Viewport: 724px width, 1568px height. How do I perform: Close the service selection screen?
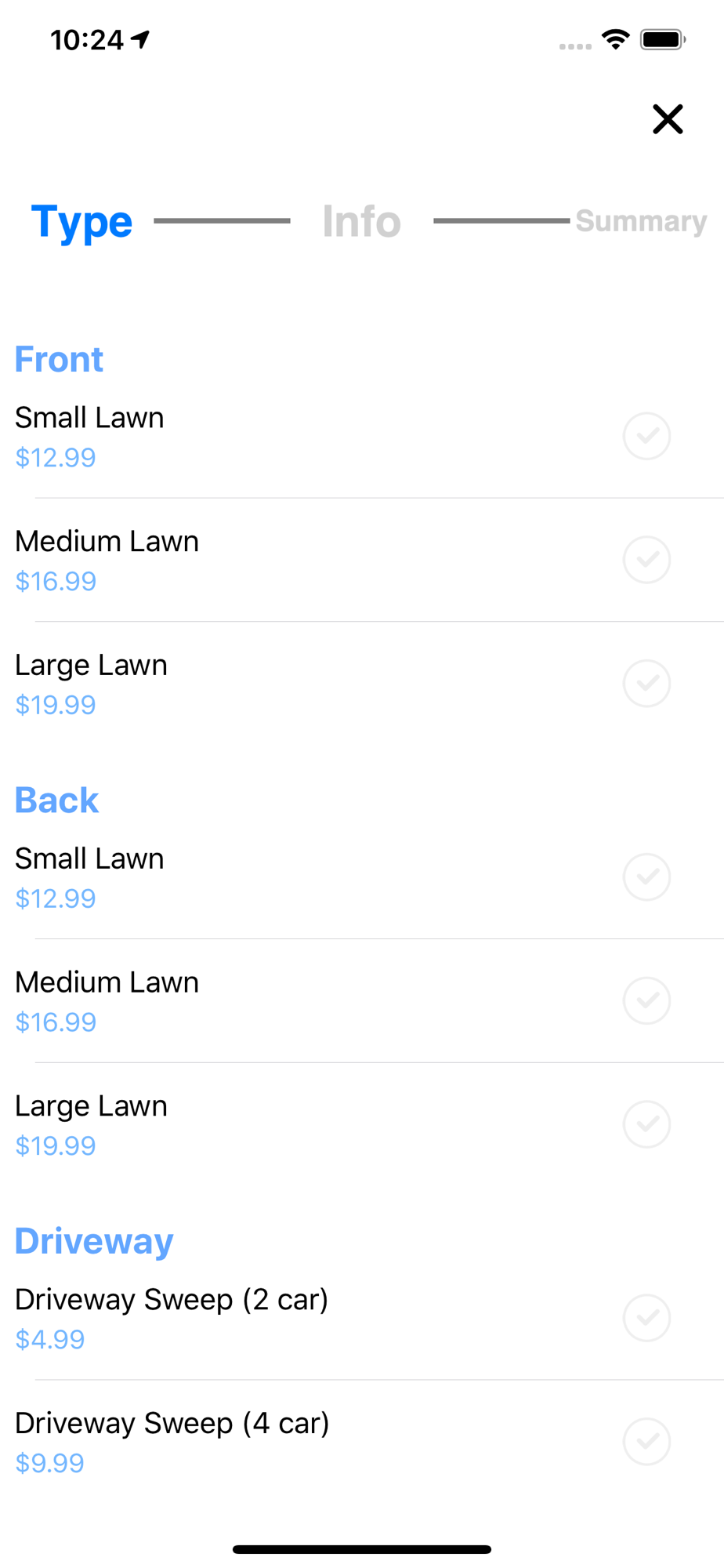[x=668, y=119]
